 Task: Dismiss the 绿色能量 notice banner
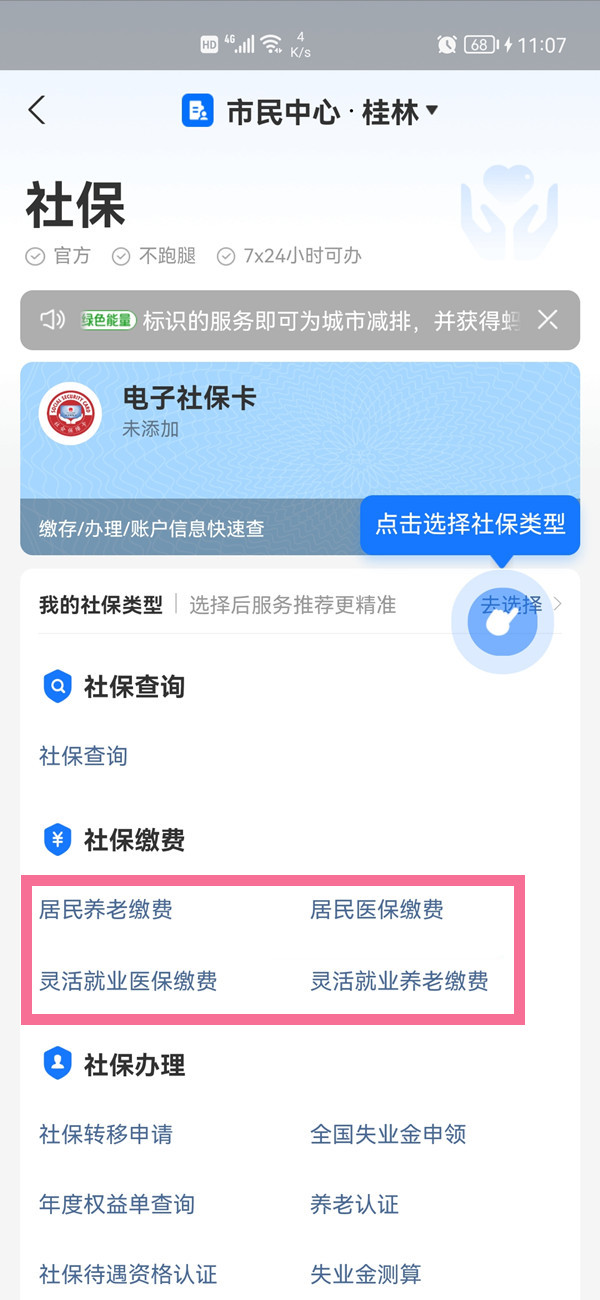547,320
